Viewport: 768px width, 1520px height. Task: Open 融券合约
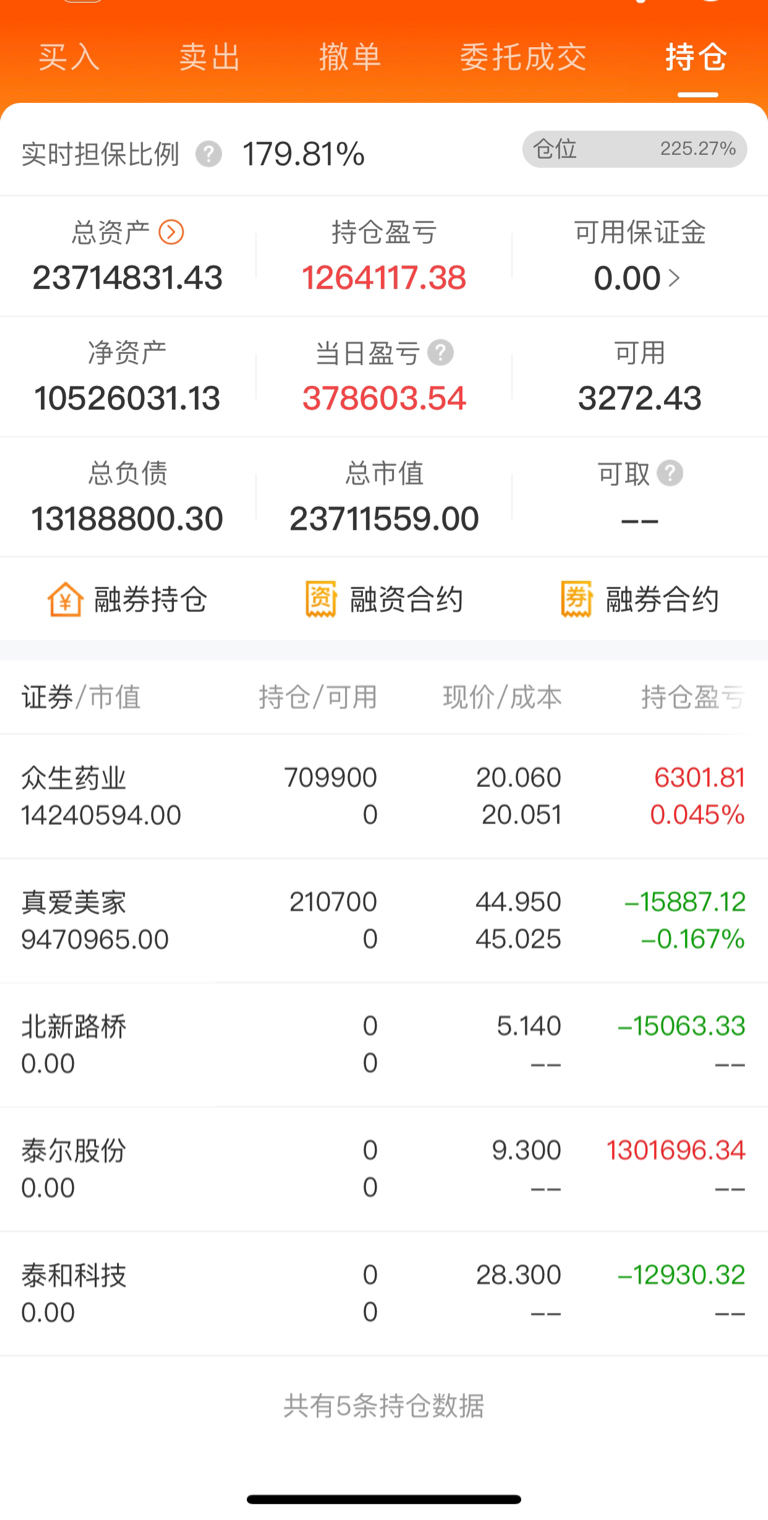tap(640, 600)
